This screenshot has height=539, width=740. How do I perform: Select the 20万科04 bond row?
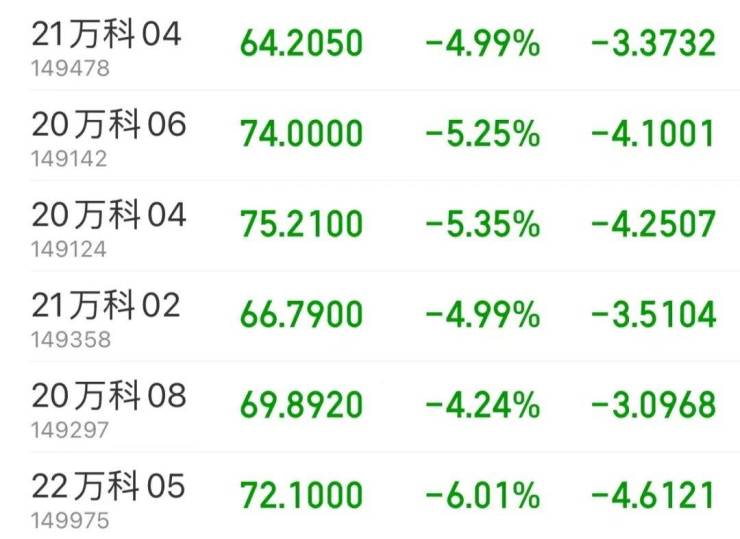(109, 216)
